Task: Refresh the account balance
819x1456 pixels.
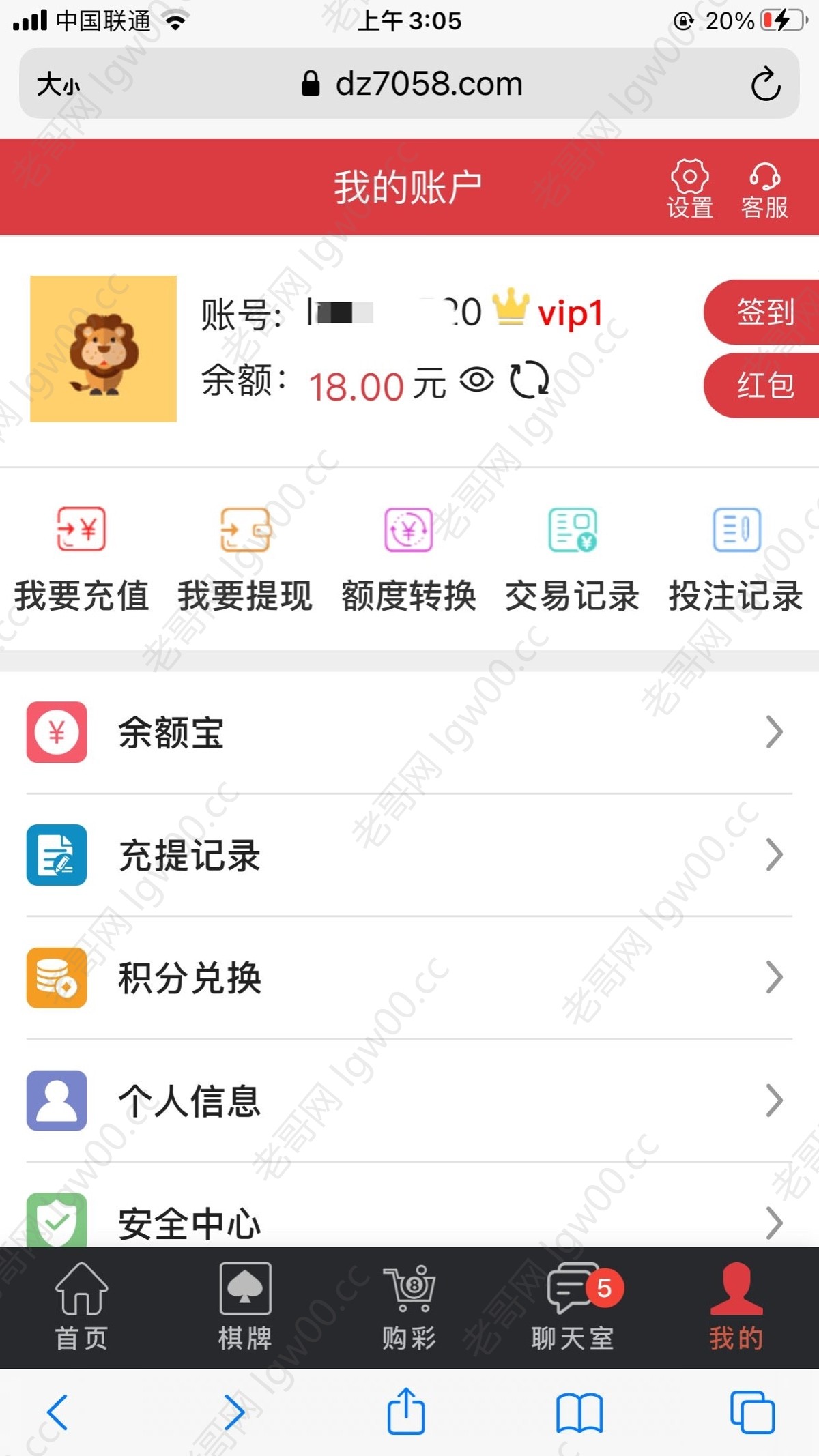Action: pos(530,379)
